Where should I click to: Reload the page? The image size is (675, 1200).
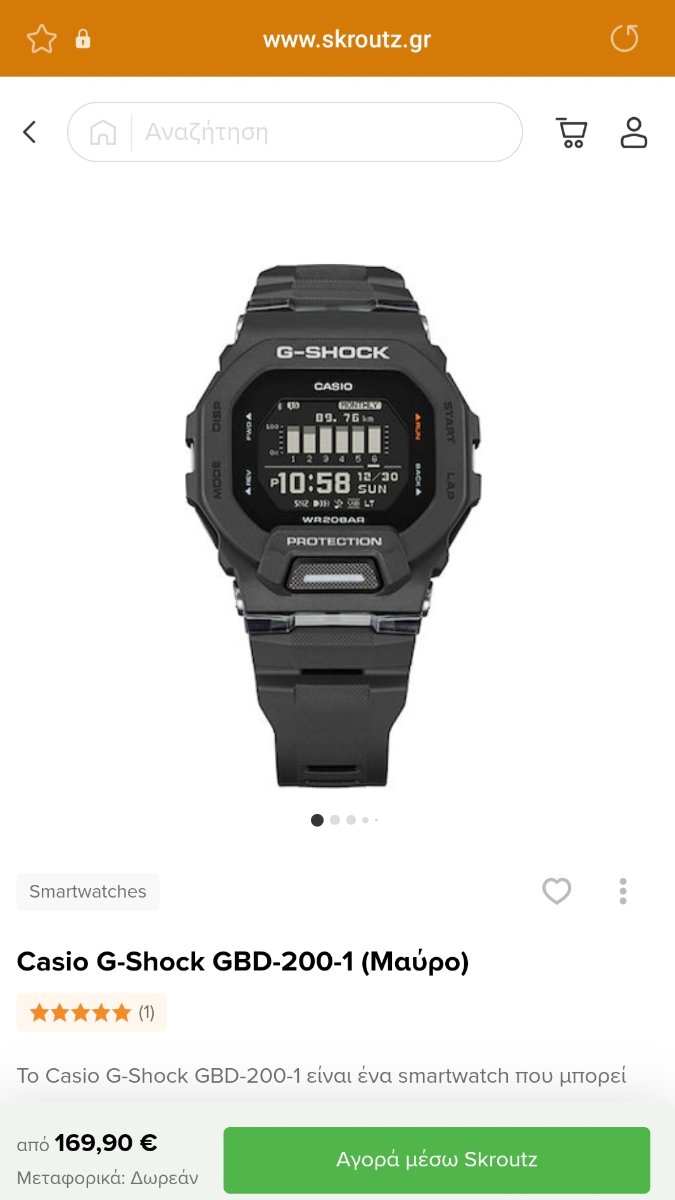[x=624, y=39]
